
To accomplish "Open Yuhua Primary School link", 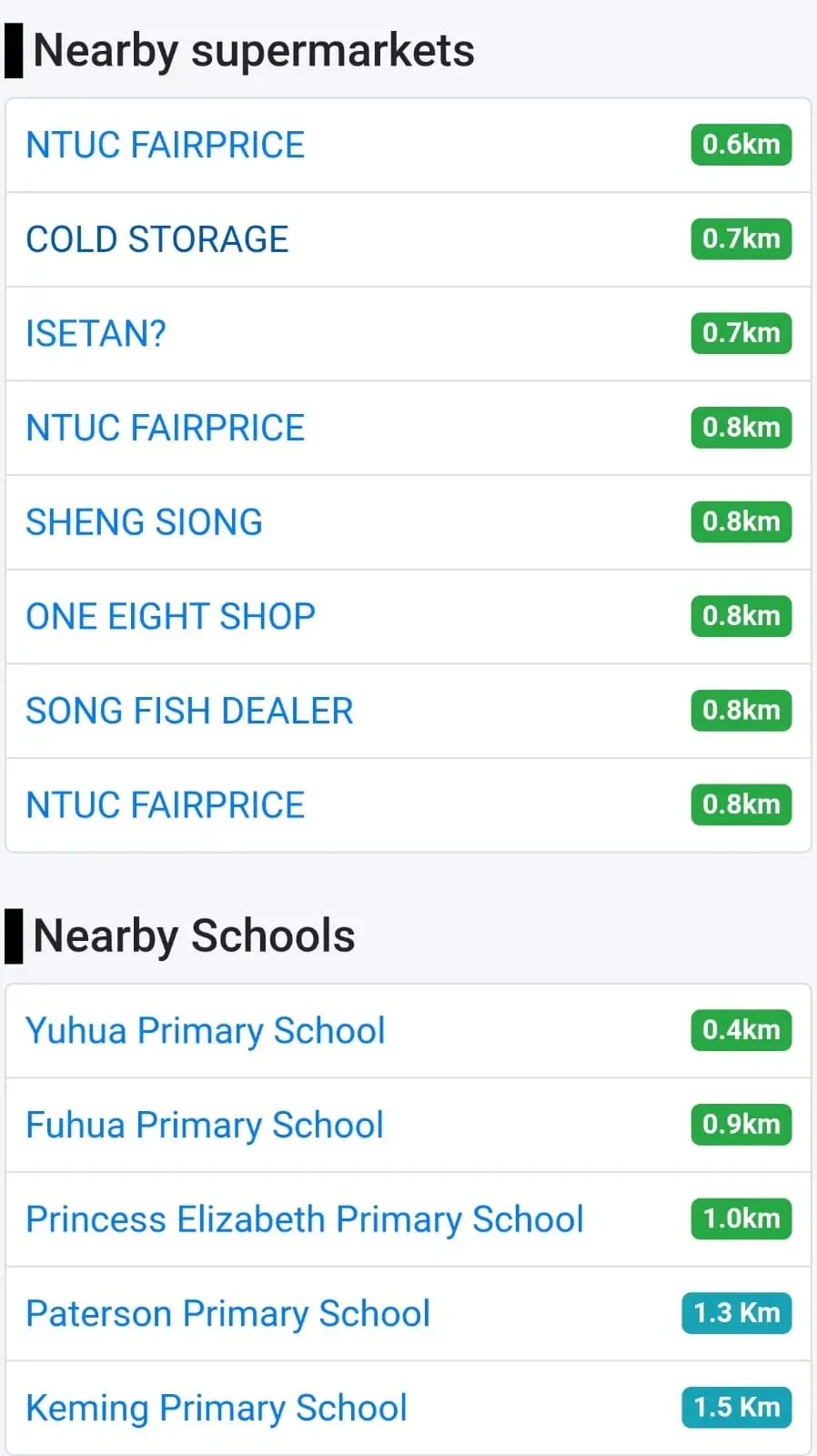I will click(x=206, y=1031).
